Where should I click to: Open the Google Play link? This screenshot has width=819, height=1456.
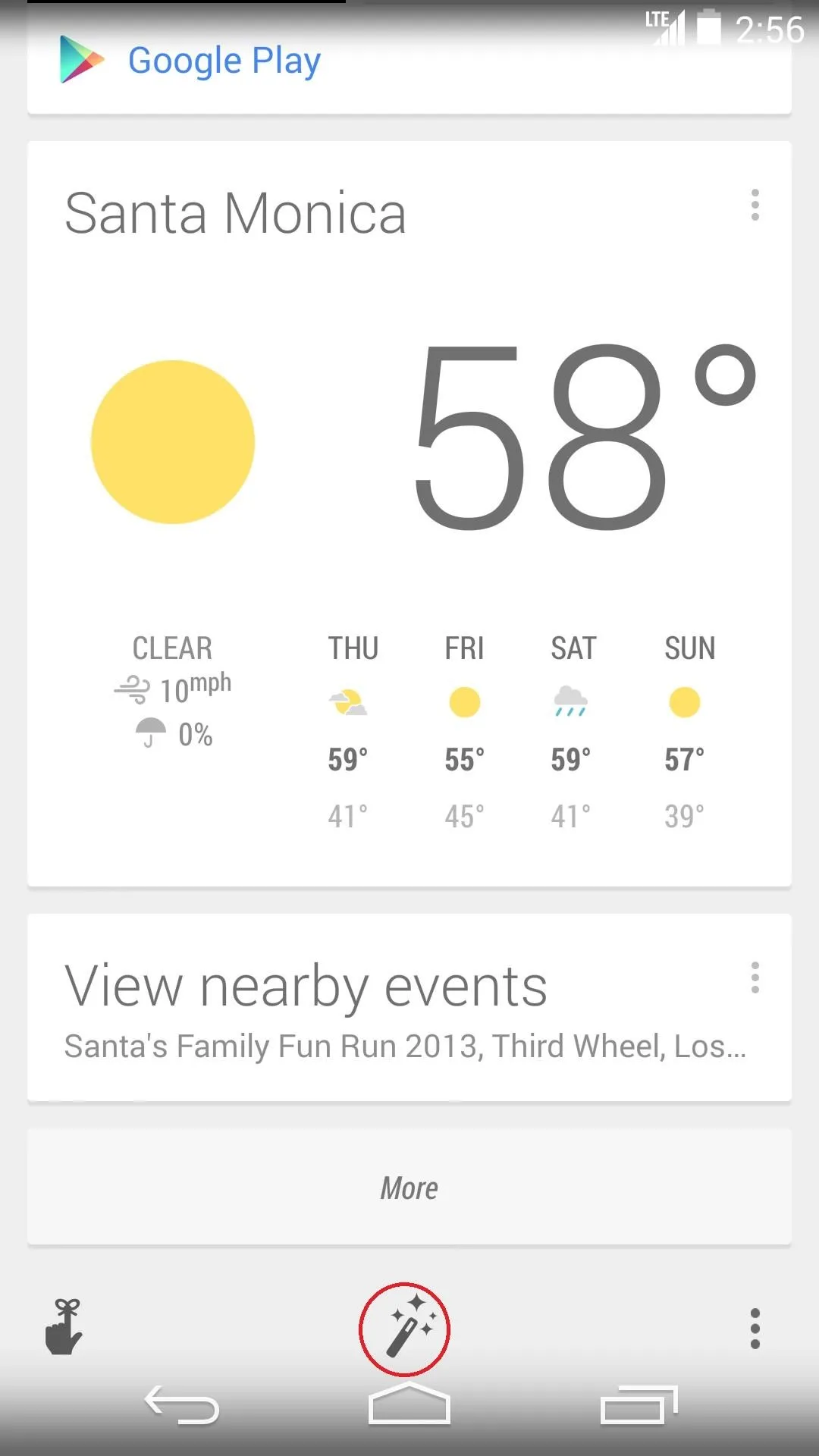[x=190, y=61]
